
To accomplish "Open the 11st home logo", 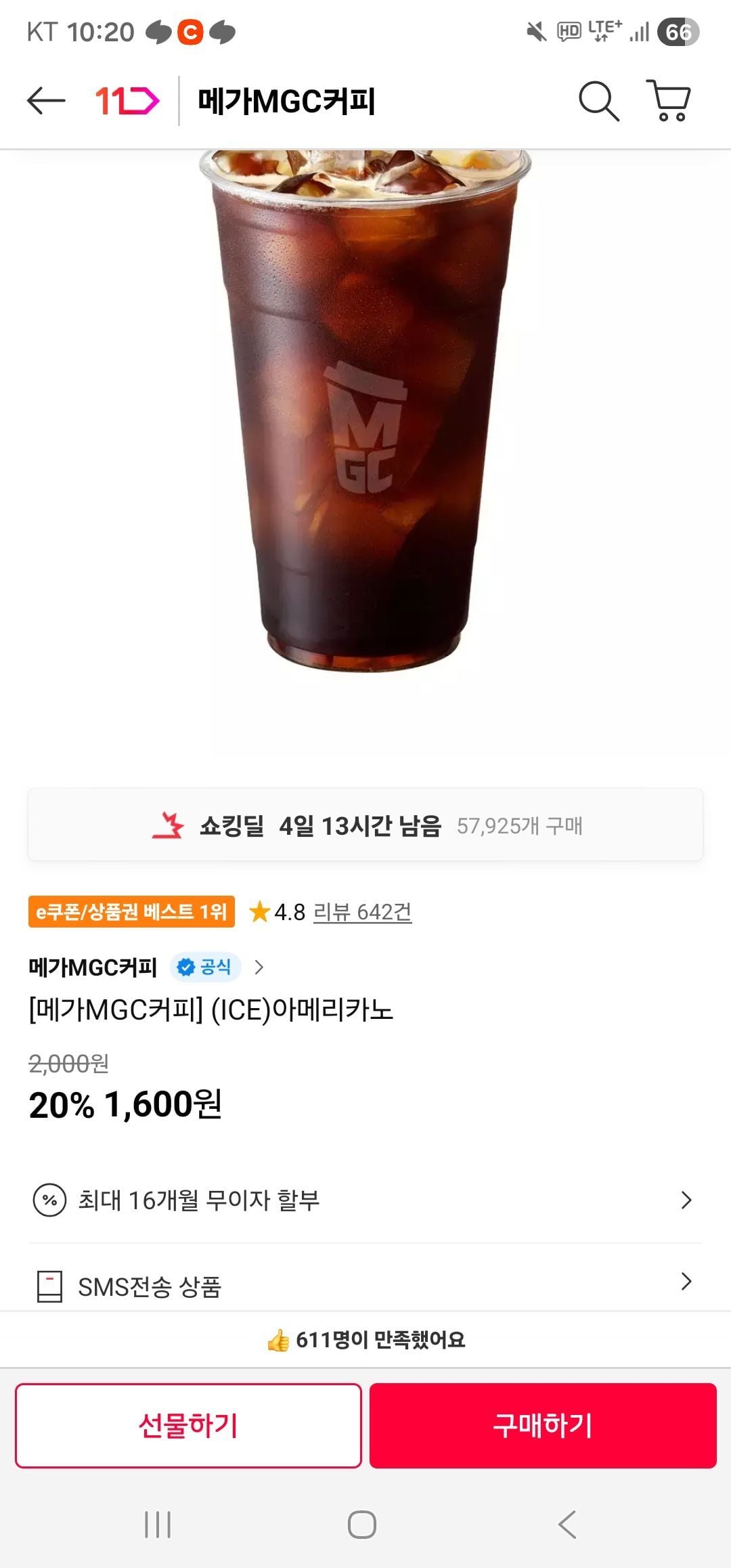I will 127,102.
